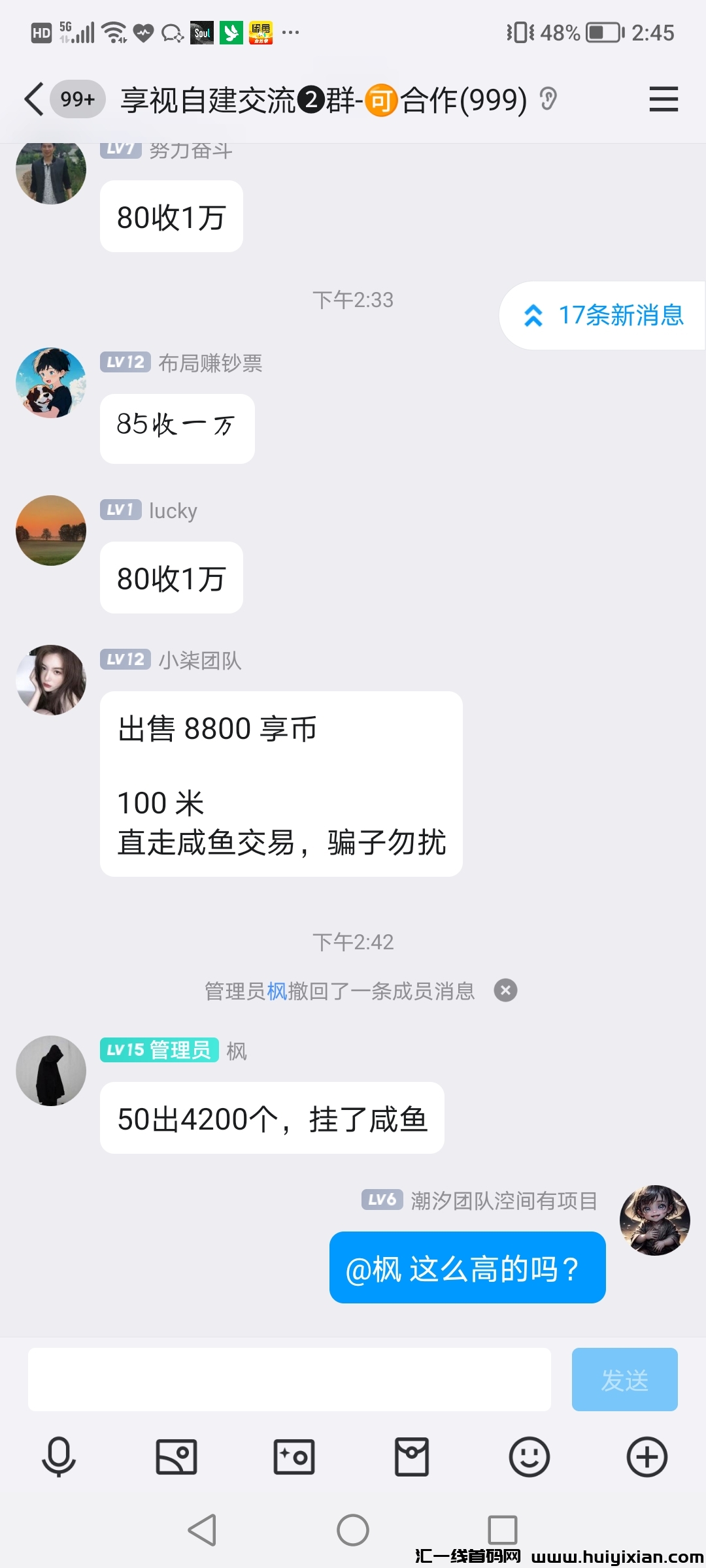Open the emoji picker icon
The height and width of the screenshot is (1568, 706).
529,1456
